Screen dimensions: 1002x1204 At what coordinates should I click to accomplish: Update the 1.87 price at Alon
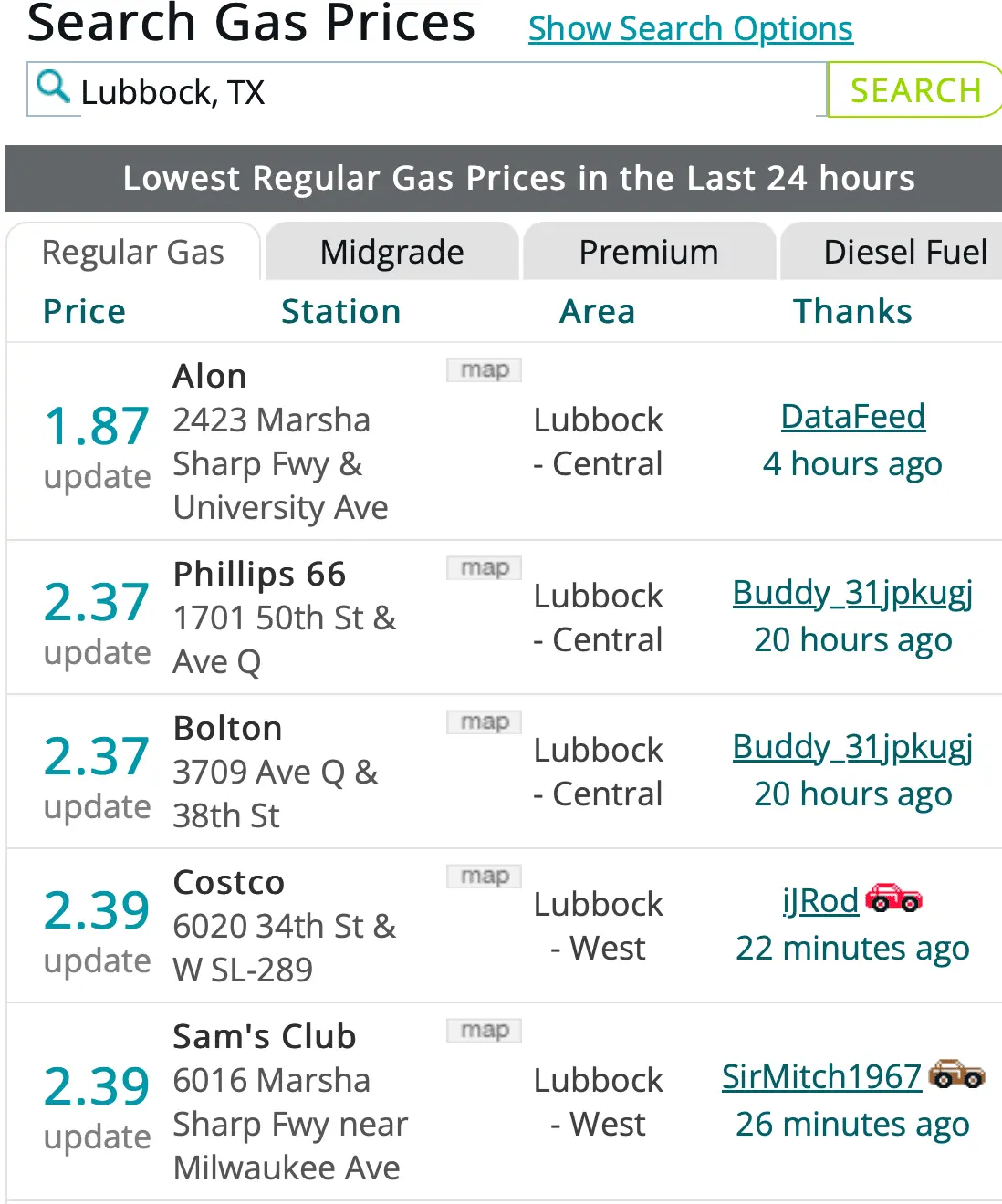[97, 477]
